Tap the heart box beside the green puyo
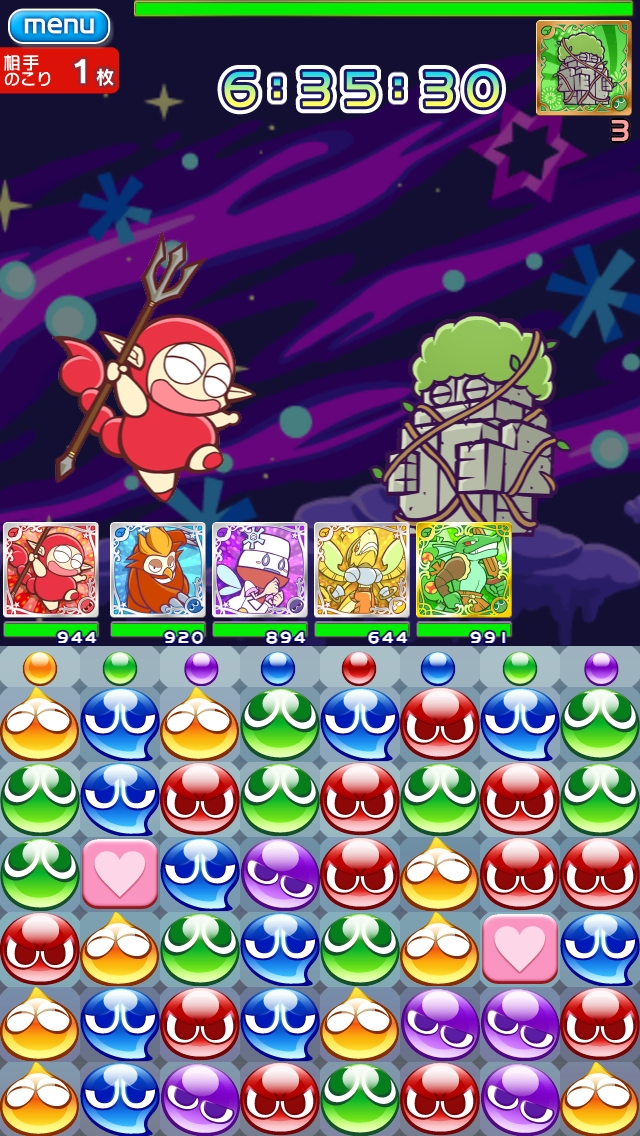640x1136 pixels. pos(120,874)
